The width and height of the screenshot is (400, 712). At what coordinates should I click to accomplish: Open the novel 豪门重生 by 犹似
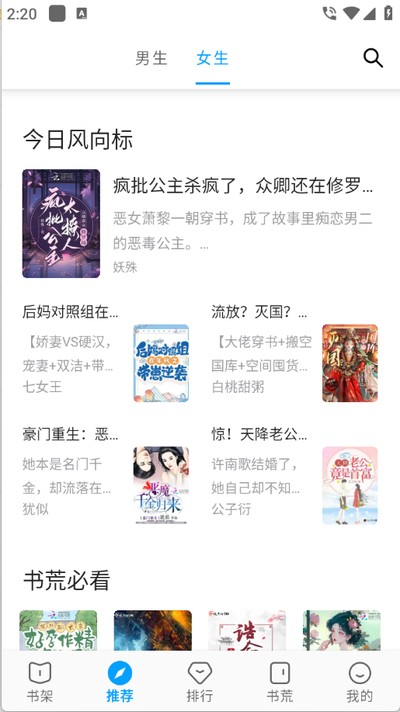click(106, 475)
